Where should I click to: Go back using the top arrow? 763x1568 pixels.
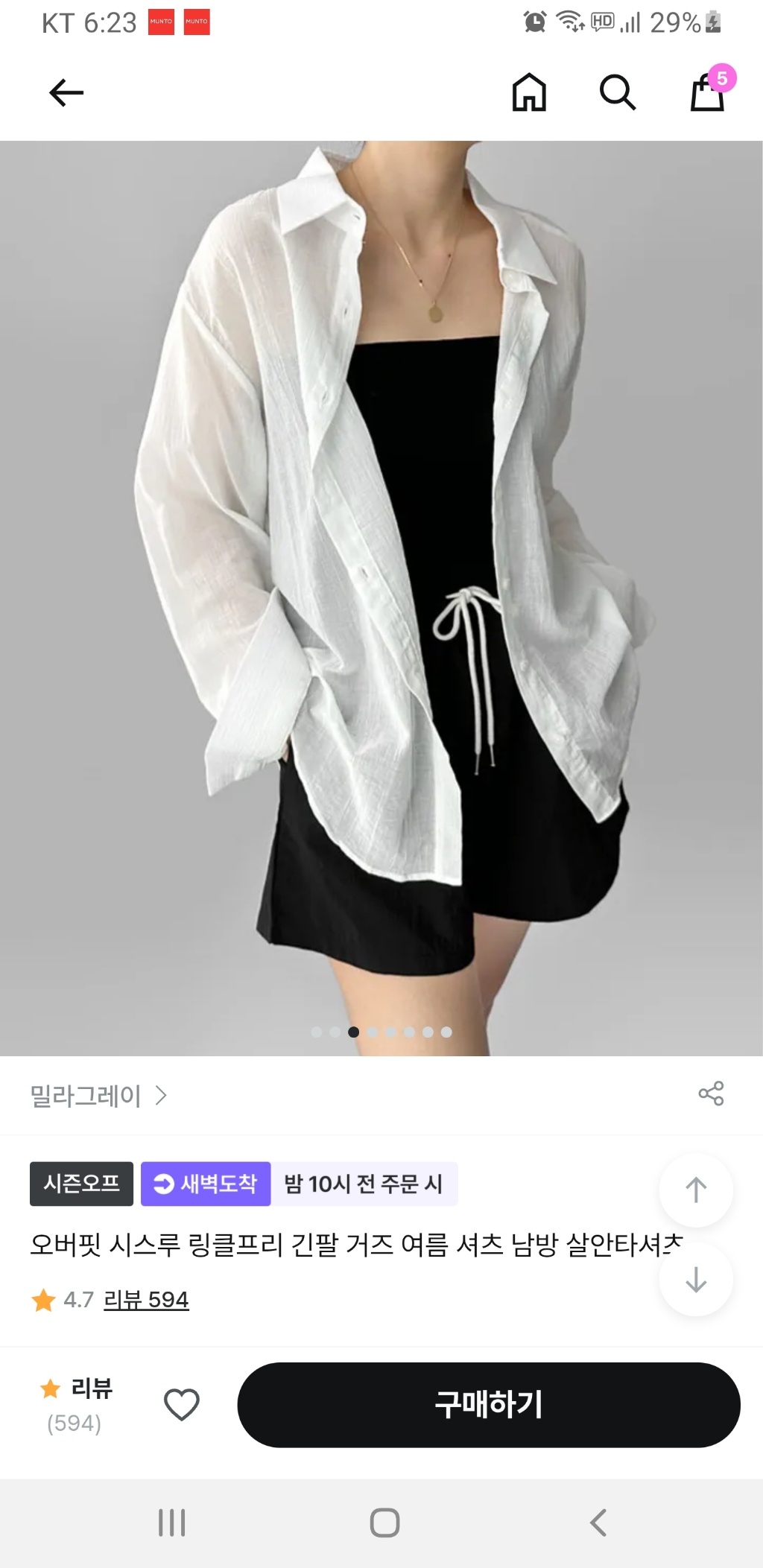[x=66, y=93]
